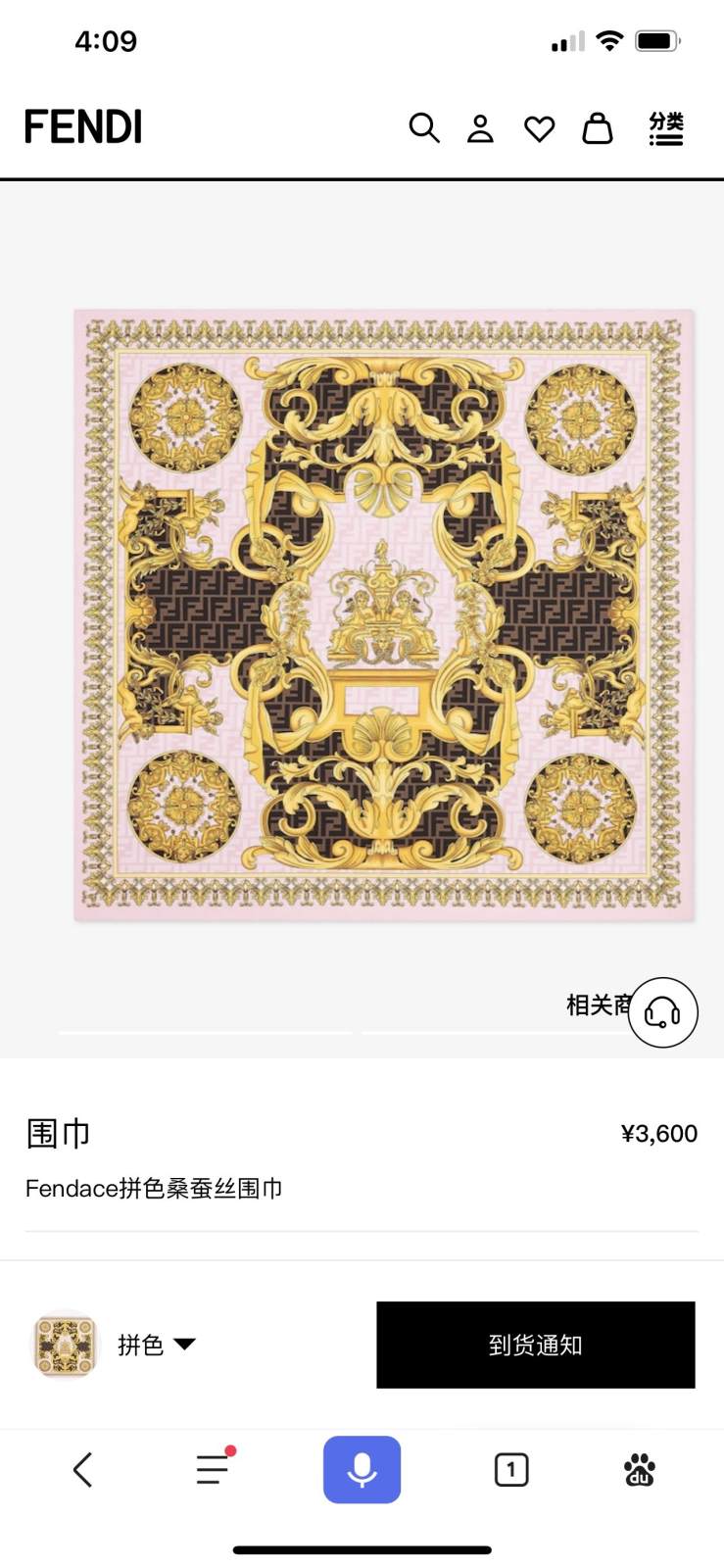The height and width of the screenshot is (1568, 724).
Task: Open the shopping bag
Action: pos(598,128)
